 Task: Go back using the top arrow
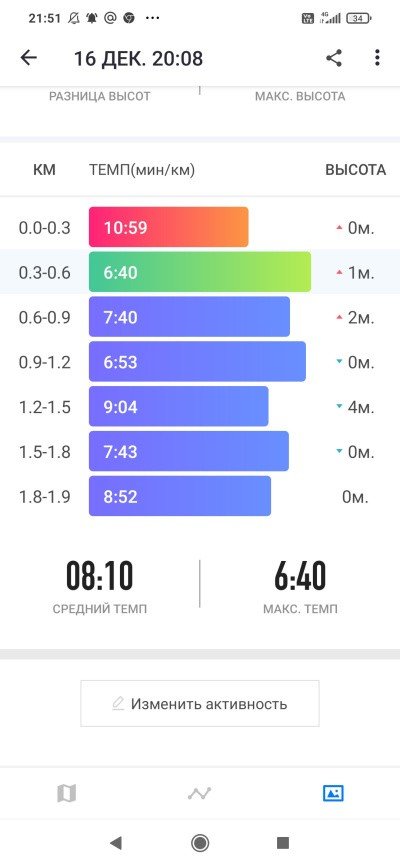(28, 58)
